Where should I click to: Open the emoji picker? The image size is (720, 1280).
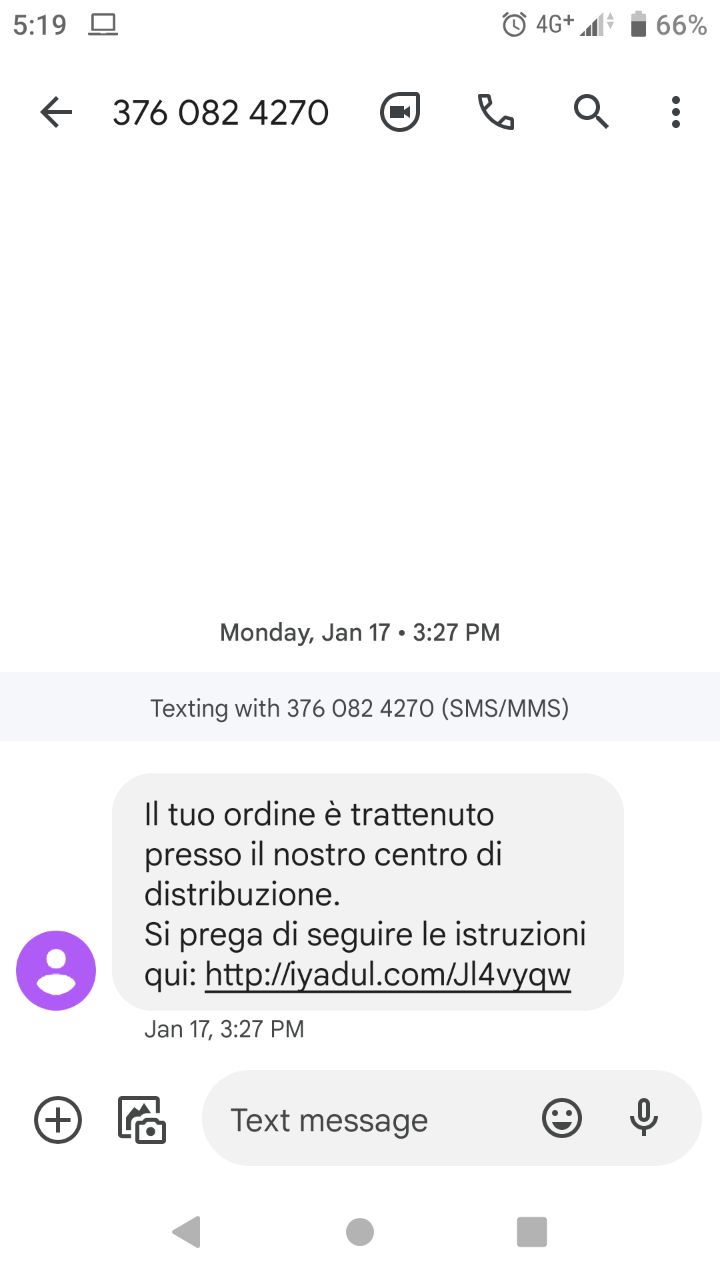(562, 1118)
